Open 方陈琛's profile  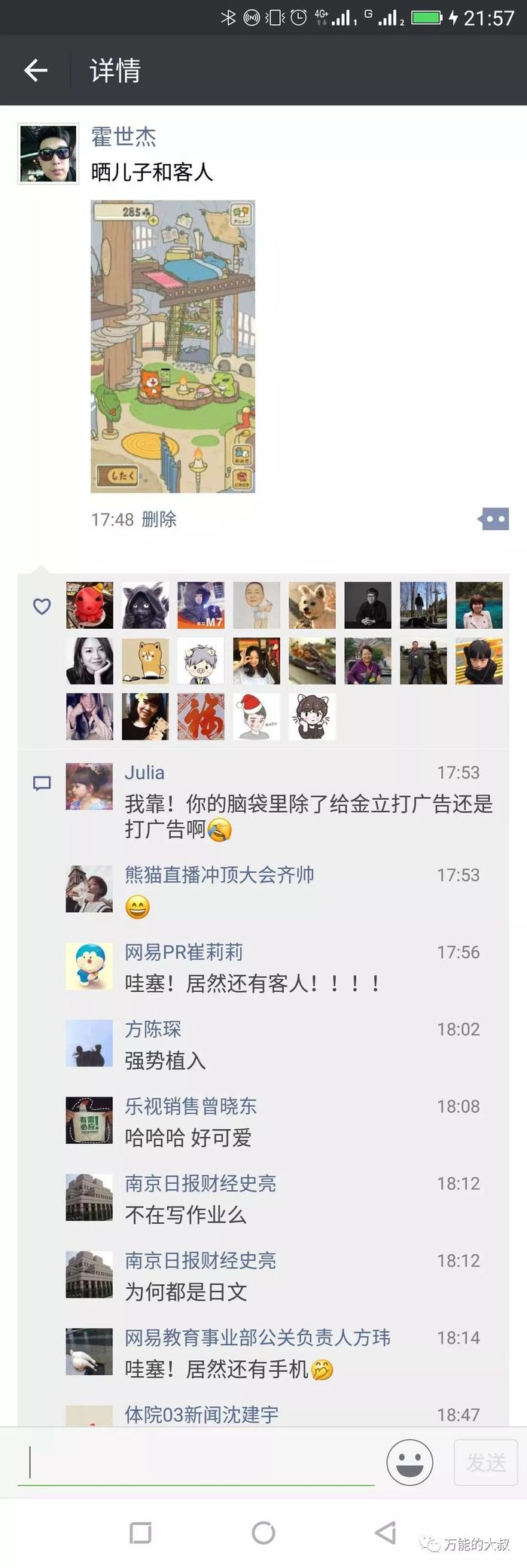pyautogui.click(x=153, y=1030)
